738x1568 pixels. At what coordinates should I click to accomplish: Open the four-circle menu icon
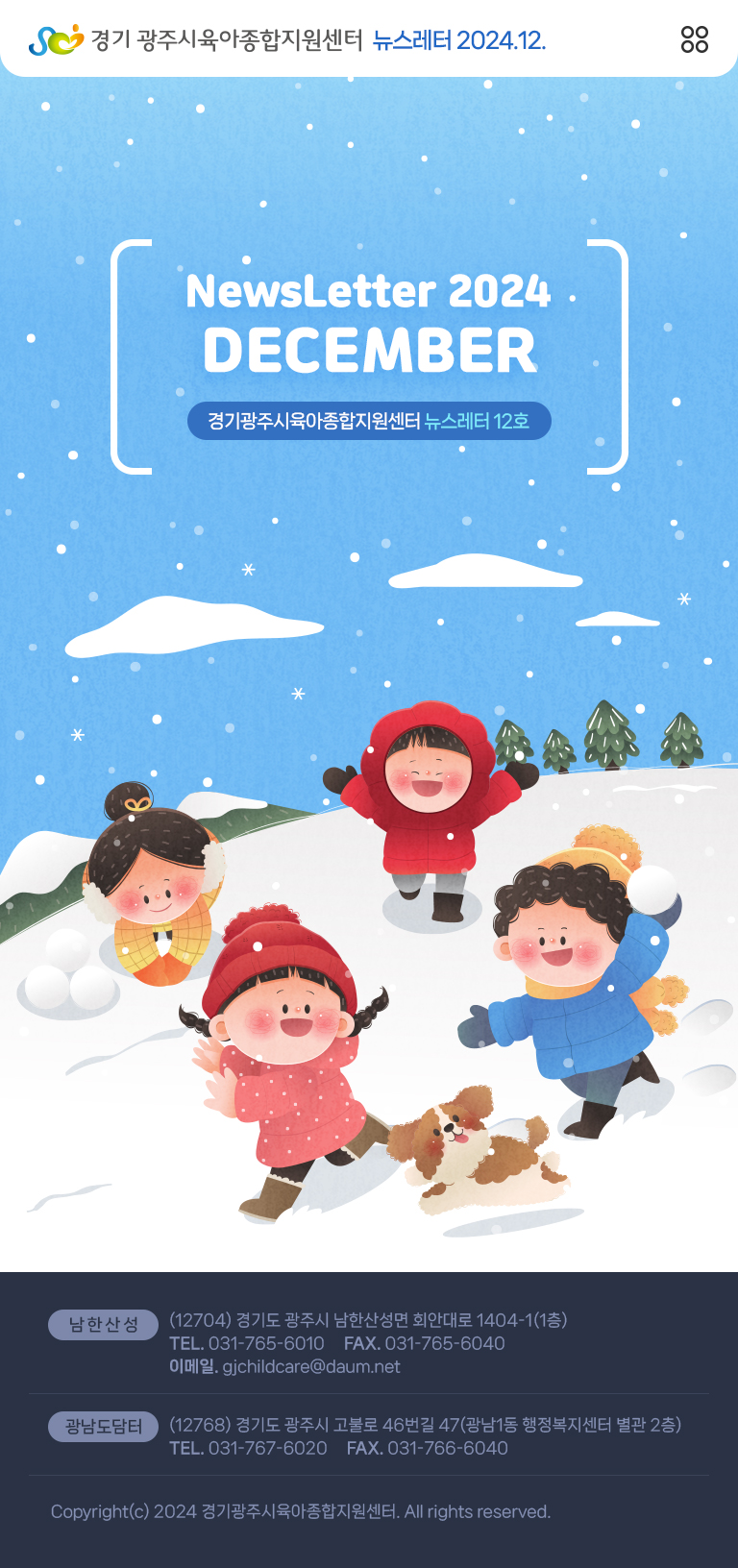[694, 39]
